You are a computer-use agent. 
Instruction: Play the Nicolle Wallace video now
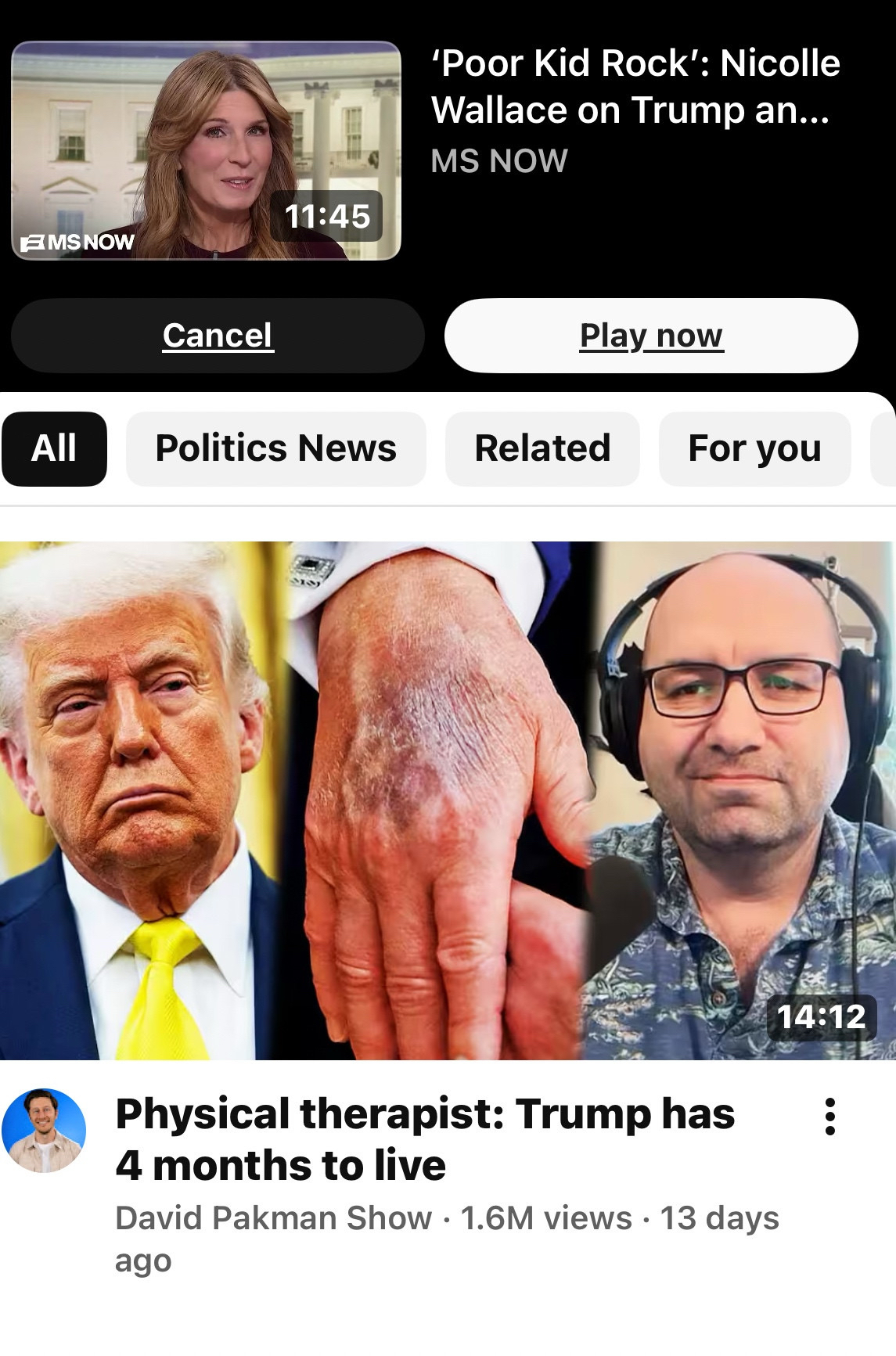pyautogui.click(x=651, y=336)
